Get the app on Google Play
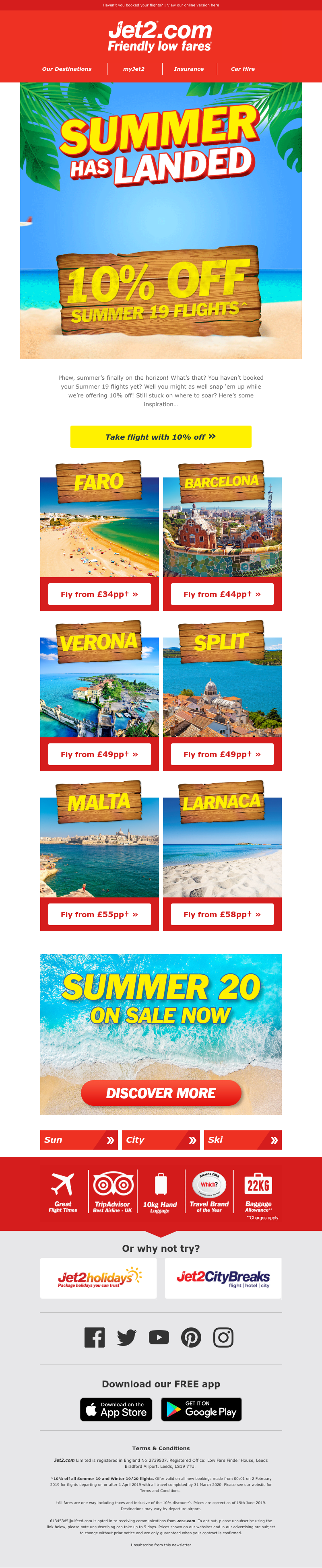Image resolution: width=322 pixels, height=1568 pixels. point(202,1409)
